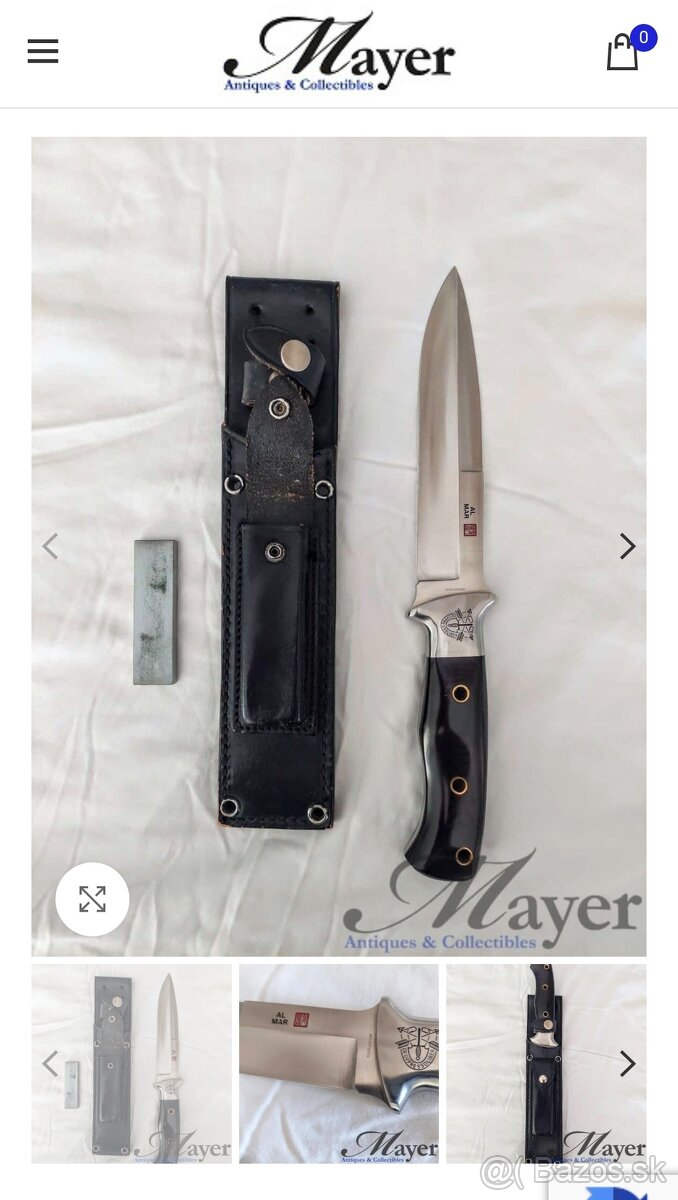Show the next main product photo
This screenshot has width=678, height=1200.
click(x=627, y=546)
